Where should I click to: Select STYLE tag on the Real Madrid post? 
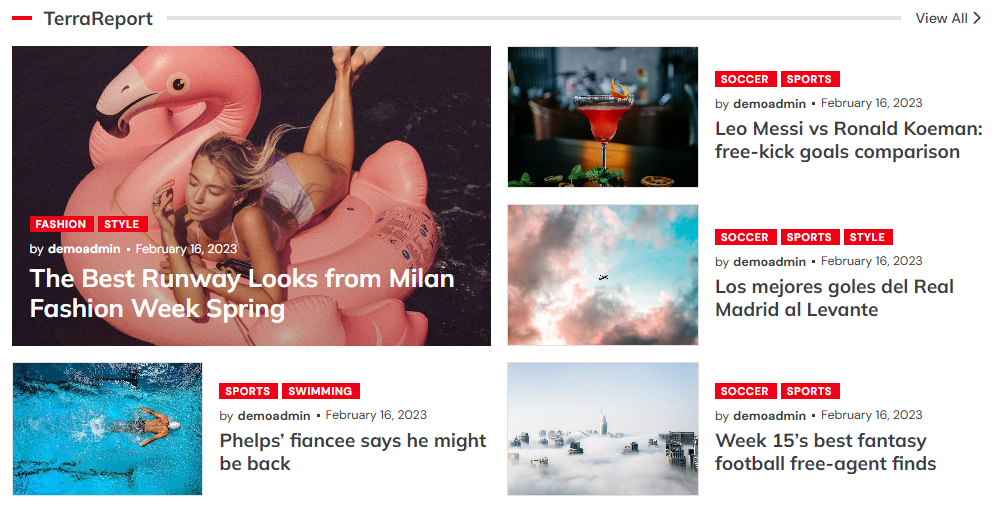click(867, 237)
